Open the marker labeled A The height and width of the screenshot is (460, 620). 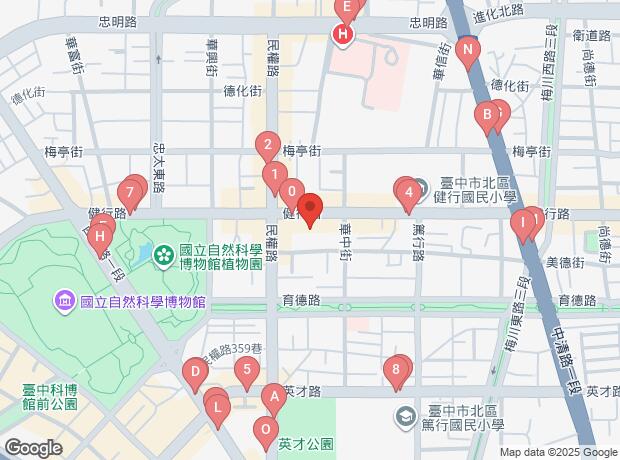point(271,400)
